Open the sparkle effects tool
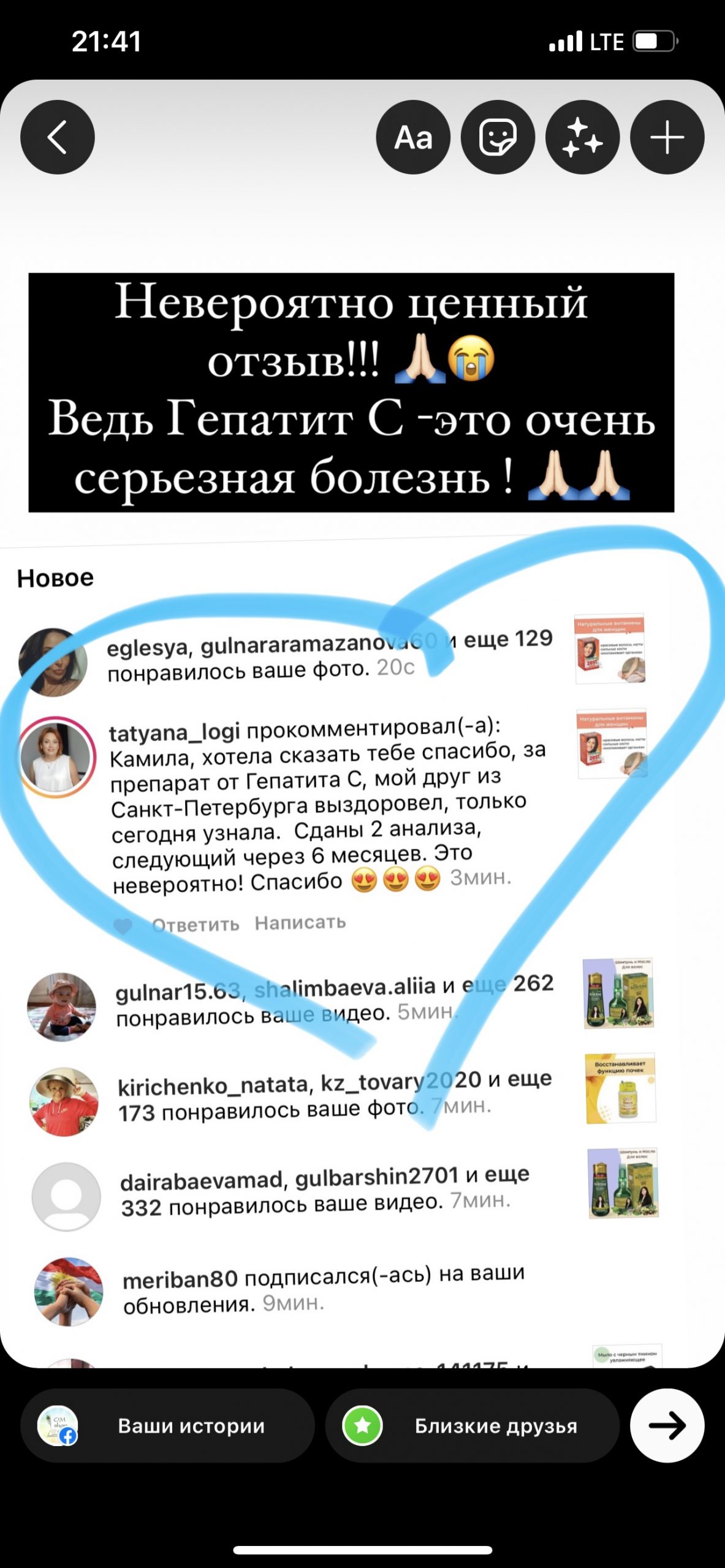The image size is (725, 1568). coord(582,137)
